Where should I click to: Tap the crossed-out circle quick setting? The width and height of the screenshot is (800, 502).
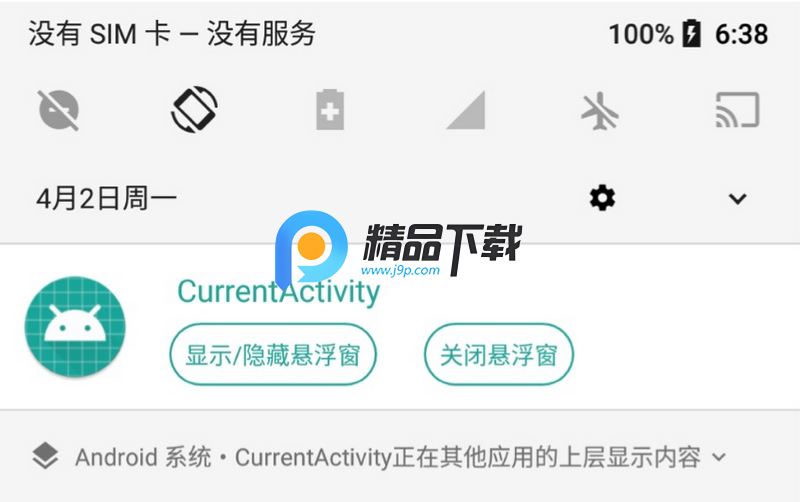58,110
